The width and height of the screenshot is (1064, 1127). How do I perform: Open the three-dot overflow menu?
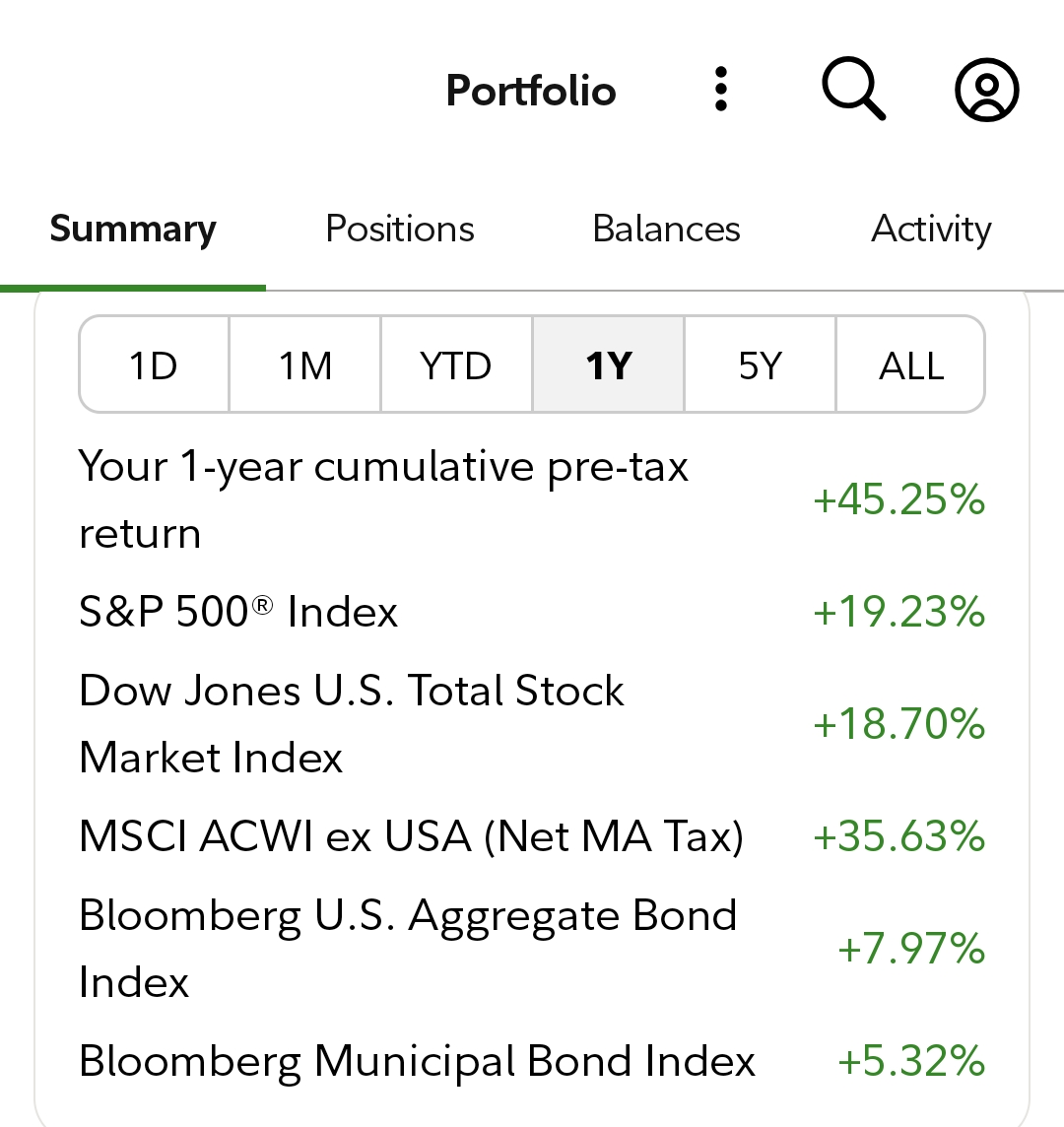point(721,90)
